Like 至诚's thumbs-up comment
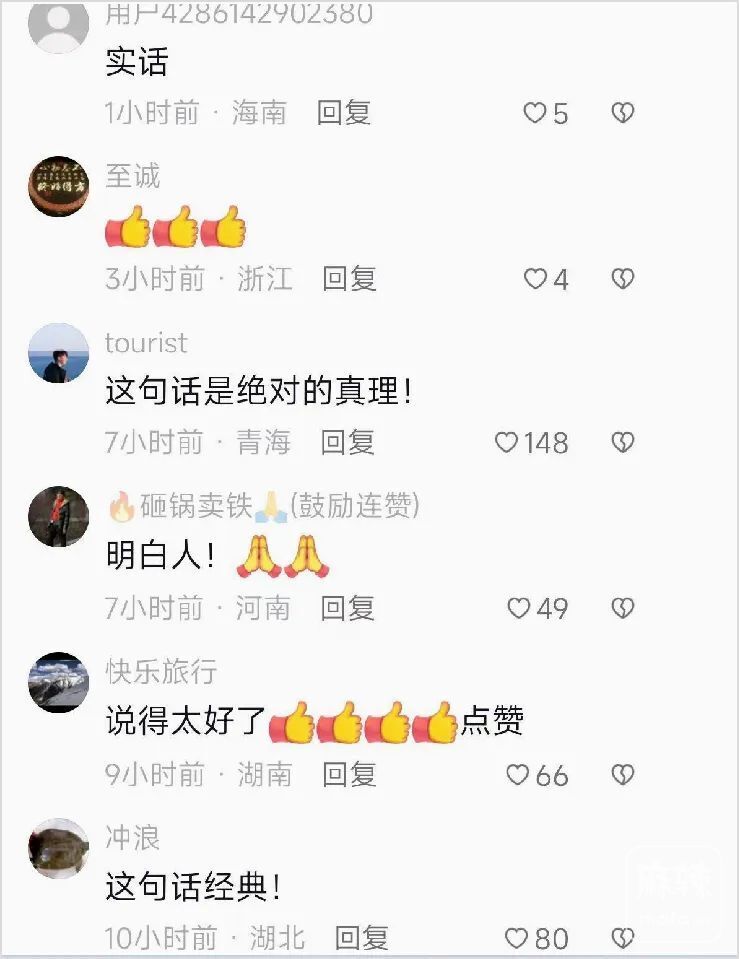The height and width of the screenshot is (959, 739). click(x=536, y=280)
